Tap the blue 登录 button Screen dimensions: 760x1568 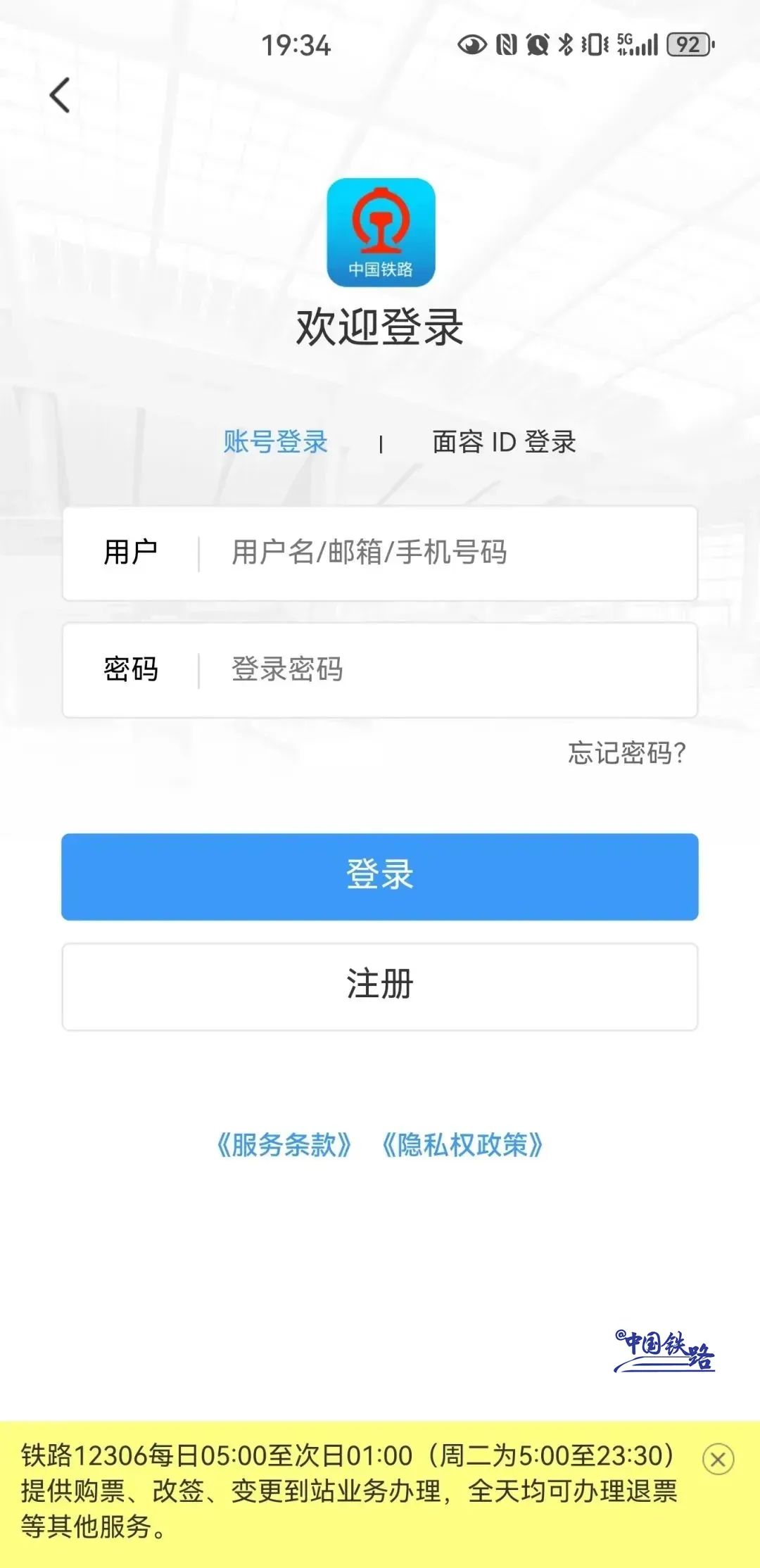point(380,876)
